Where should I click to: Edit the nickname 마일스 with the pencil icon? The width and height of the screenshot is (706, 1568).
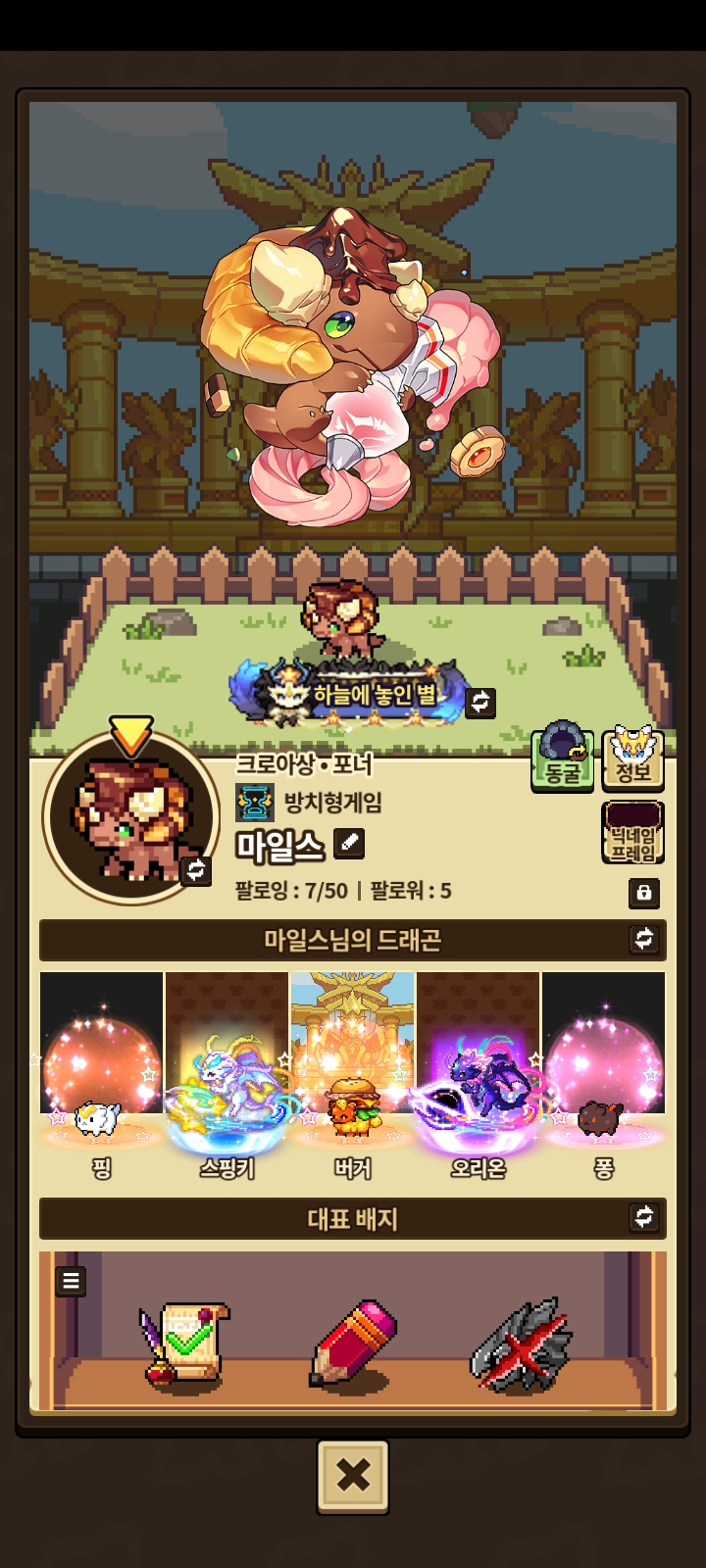click(349, 843)
